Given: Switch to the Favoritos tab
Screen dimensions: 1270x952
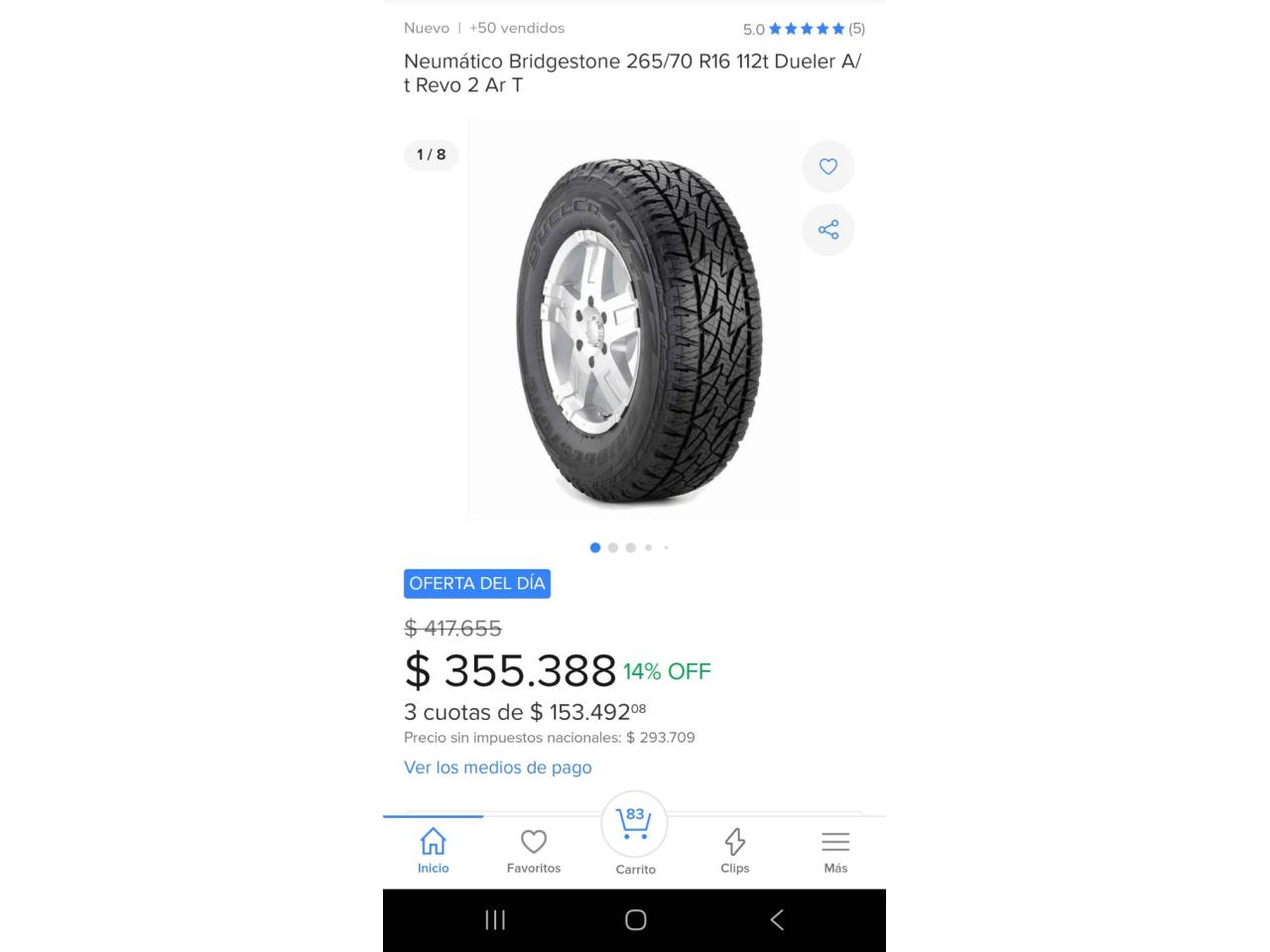Looking at the screenshot, I should [x=534, y=852].
